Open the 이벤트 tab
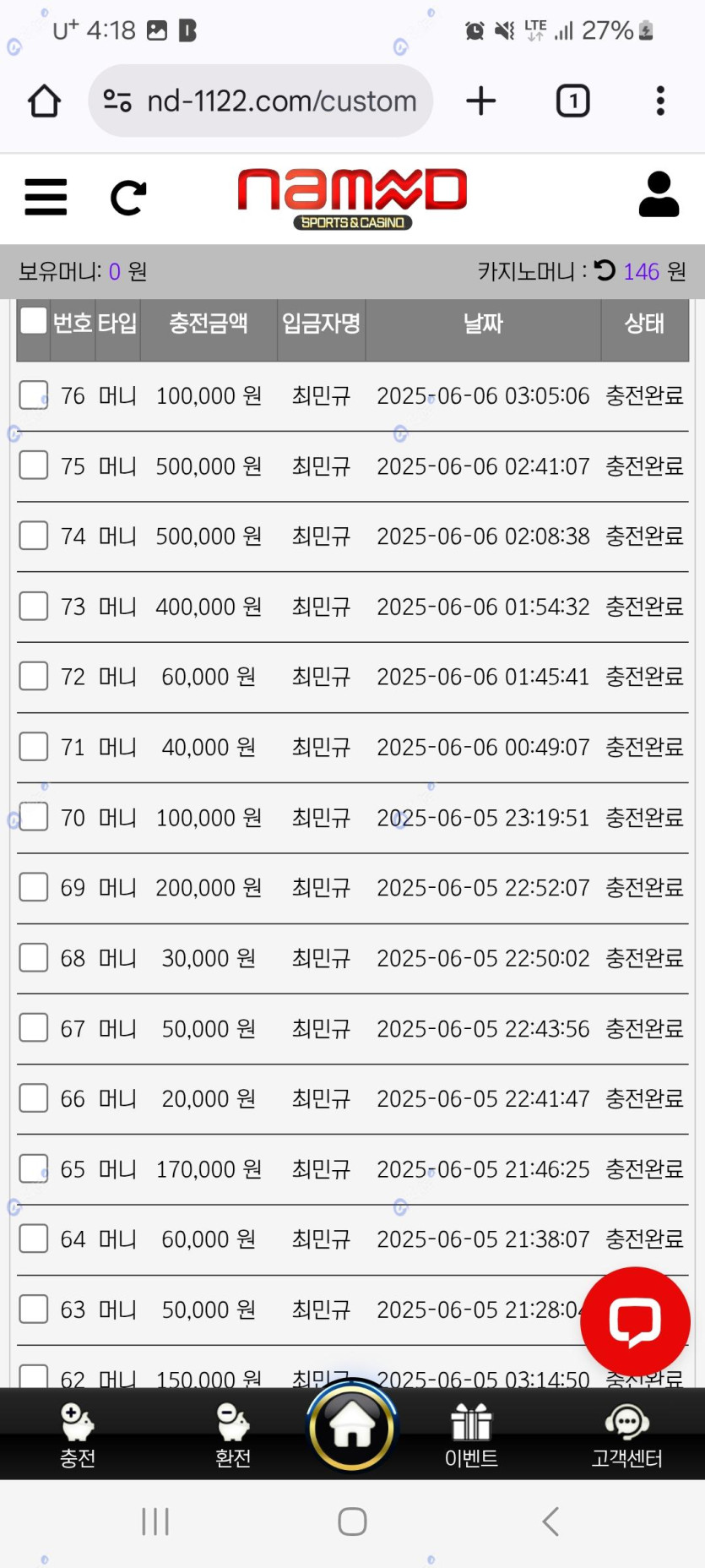The image size is (705, 1568). pyautogui.click(x=471, y=1435)
